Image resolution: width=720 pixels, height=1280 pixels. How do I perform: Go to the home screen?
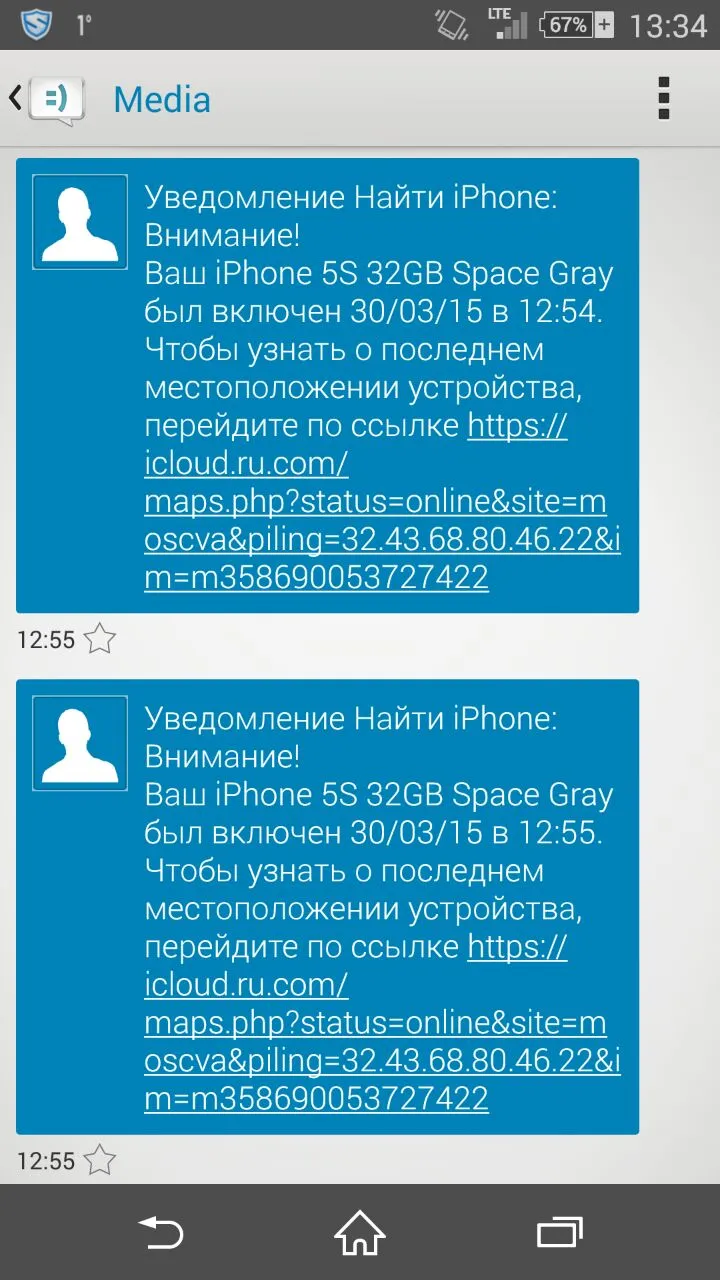(x=360, y=1232)
